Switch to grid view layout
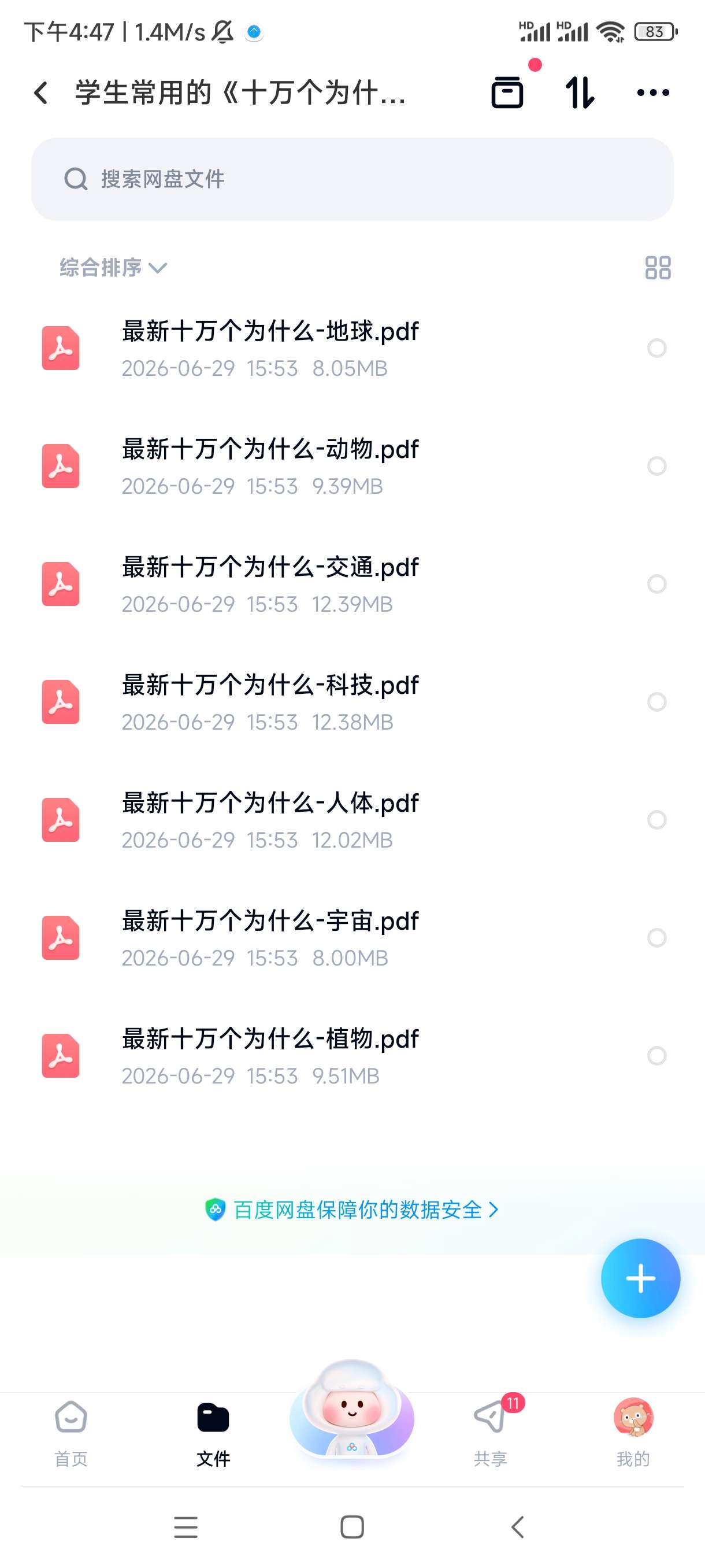Image resolution: width=705 pixels, height=1568 pixels. [x=658, y=267]
